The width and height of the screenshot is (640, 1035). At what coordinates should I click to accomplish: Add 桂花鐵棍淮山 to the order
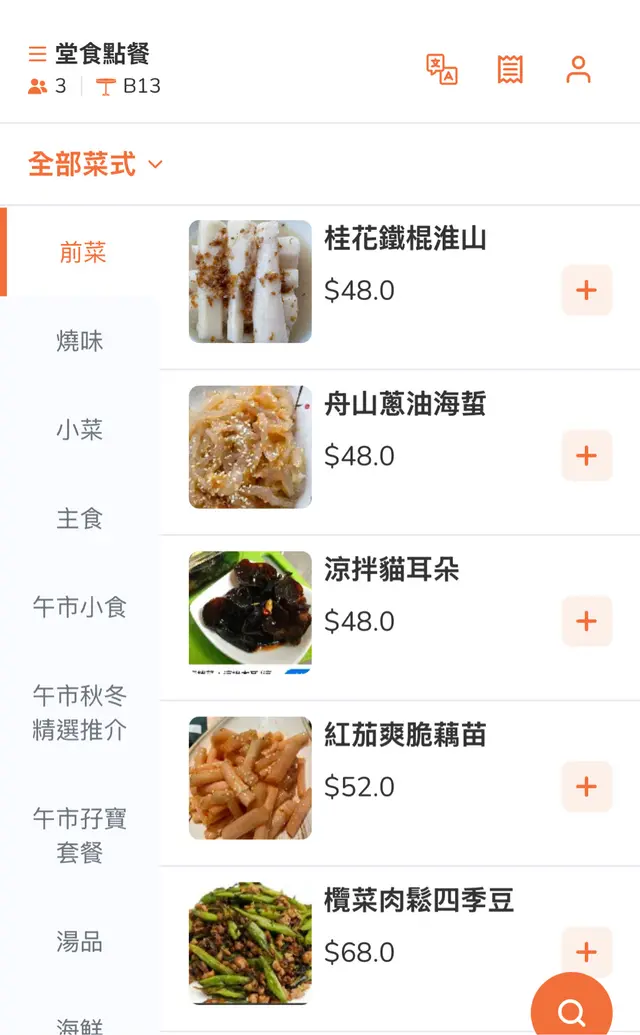coord(586,291)
